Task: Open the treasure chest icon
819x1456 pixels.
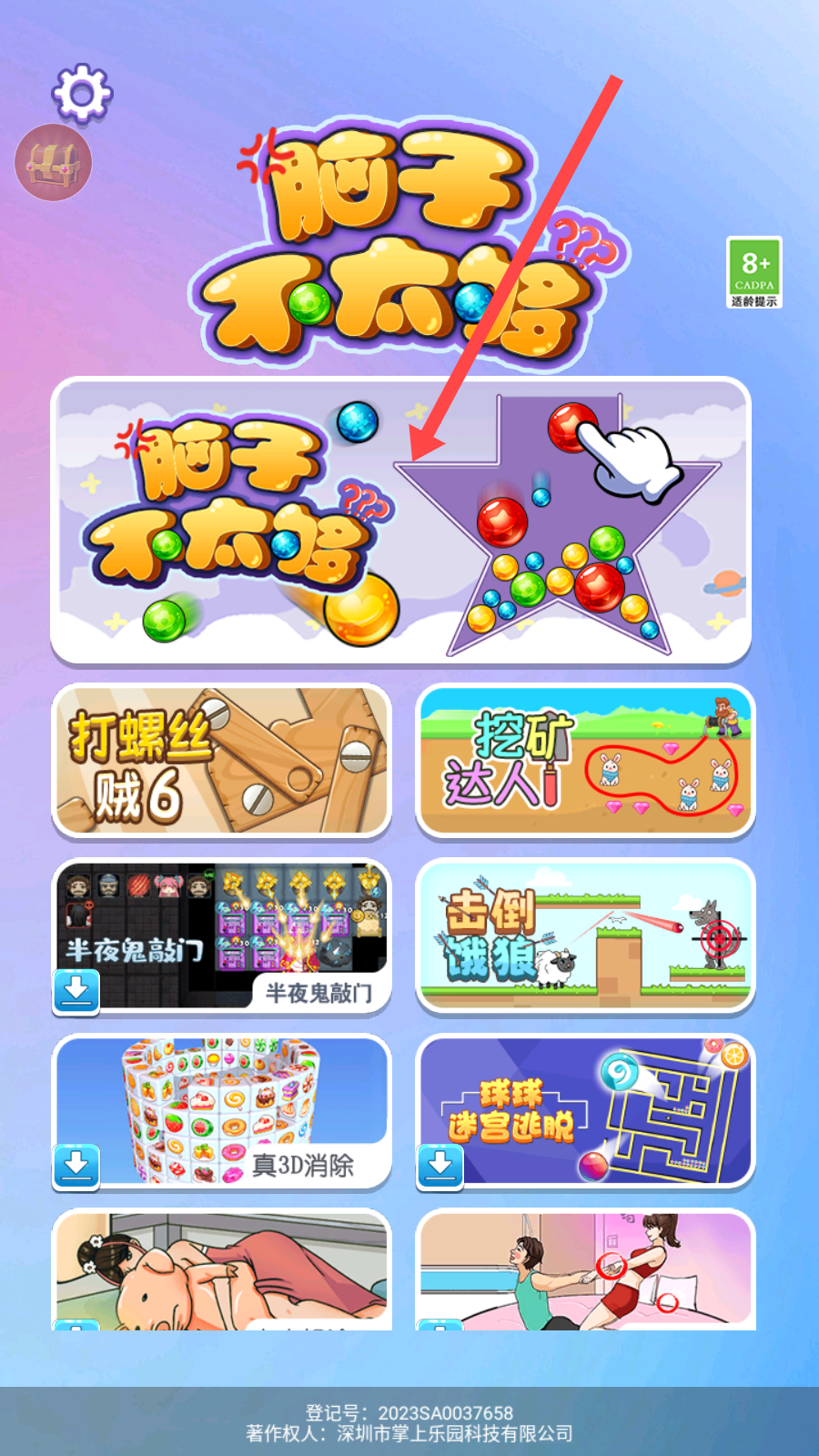Action: [x=54, y=163]
